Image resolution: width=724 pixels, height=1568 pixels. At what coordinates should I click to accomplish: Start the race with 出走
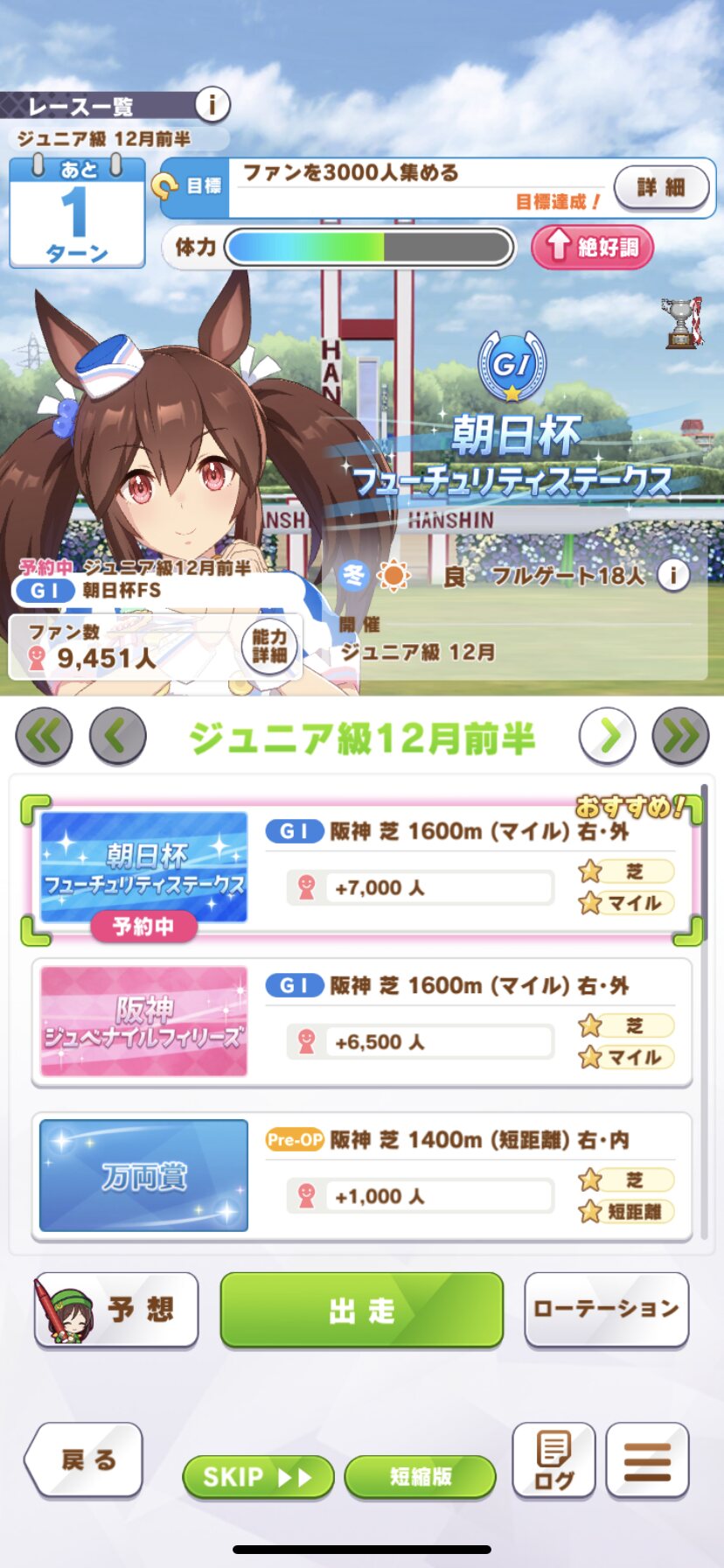click(361, 1309)
